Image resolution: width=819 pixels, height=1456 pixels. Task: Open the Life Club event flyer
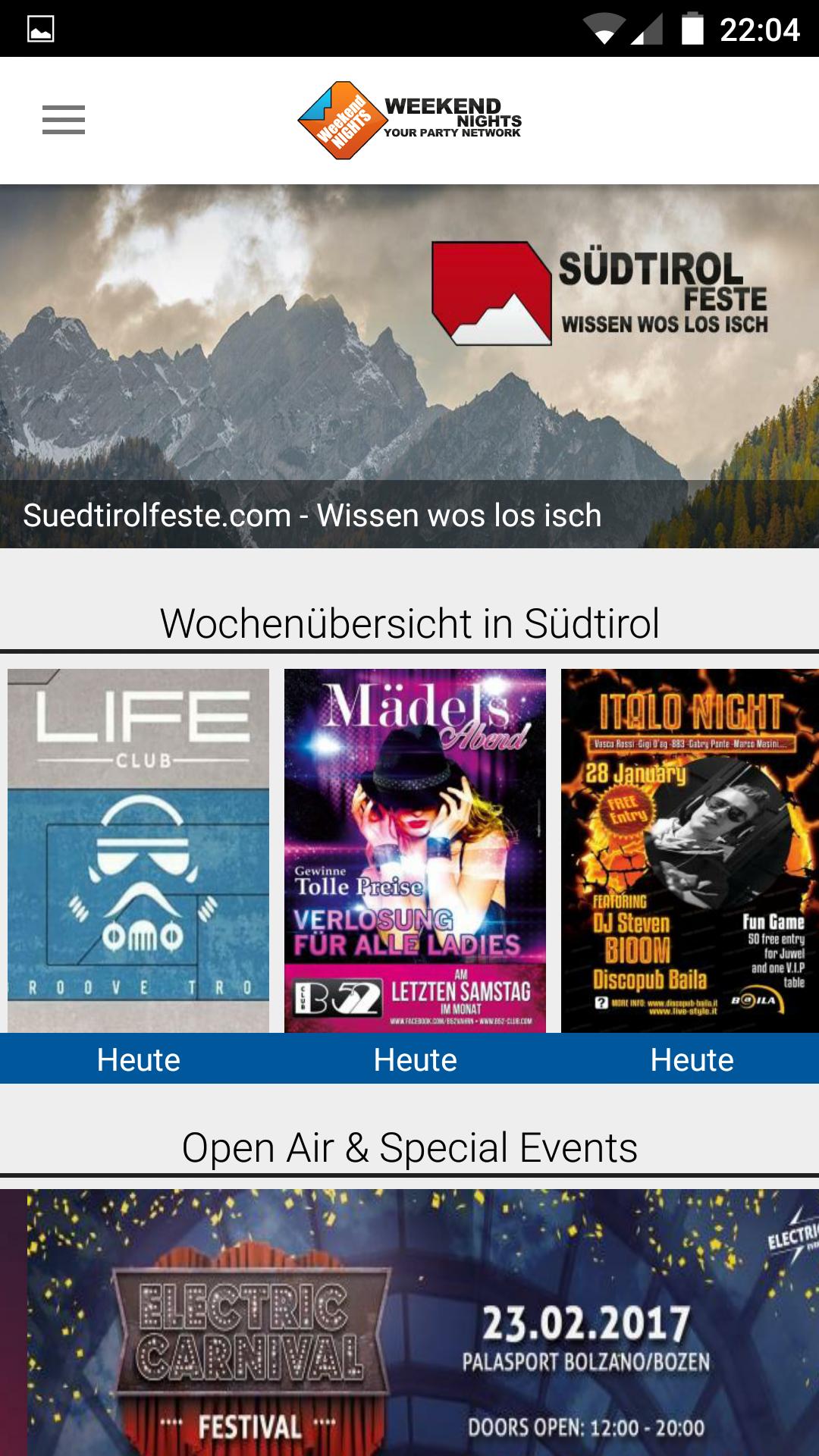click(138, 850)
